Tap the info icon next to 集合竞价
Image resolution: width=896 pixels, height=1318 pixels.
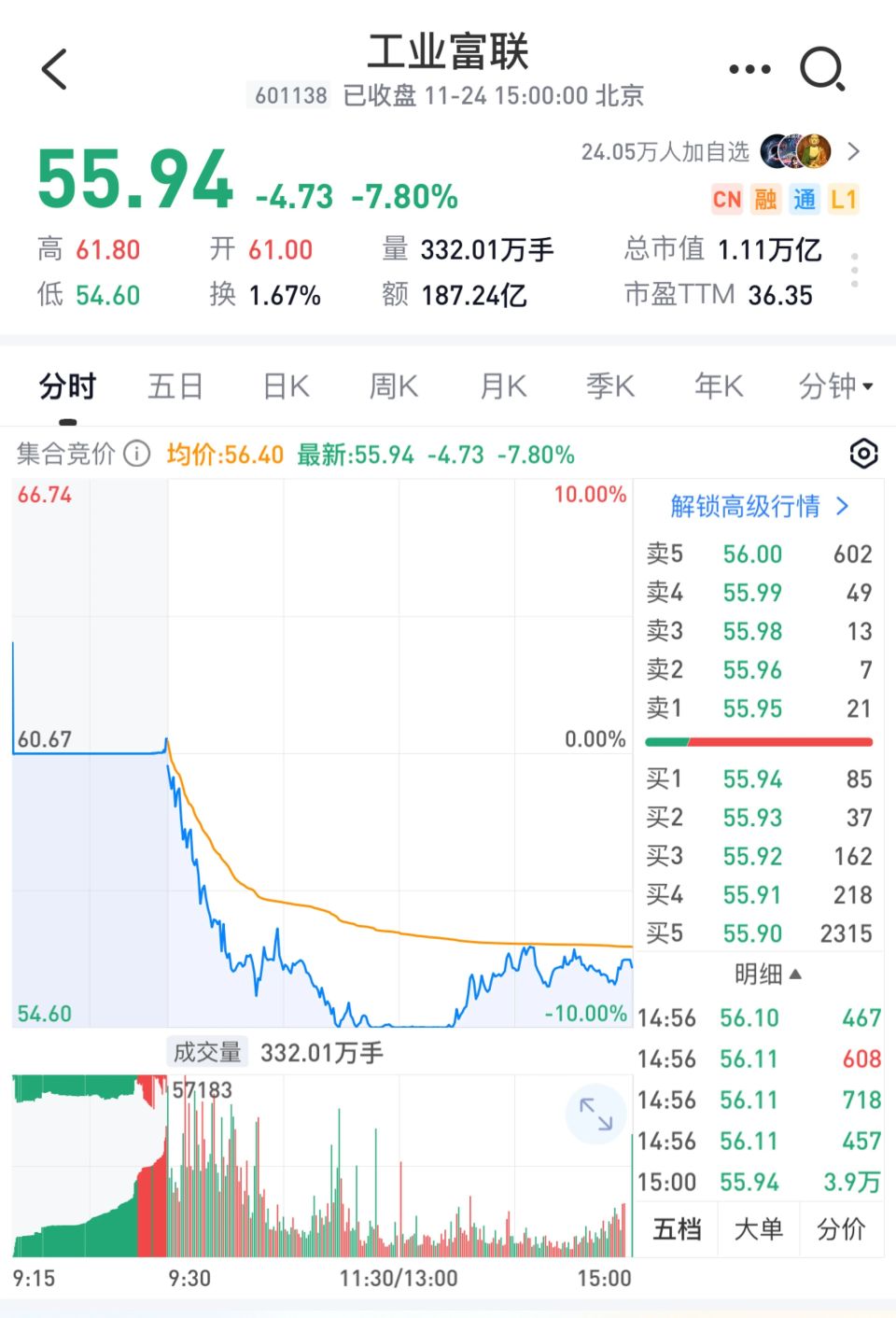click(x=136, y=455)
